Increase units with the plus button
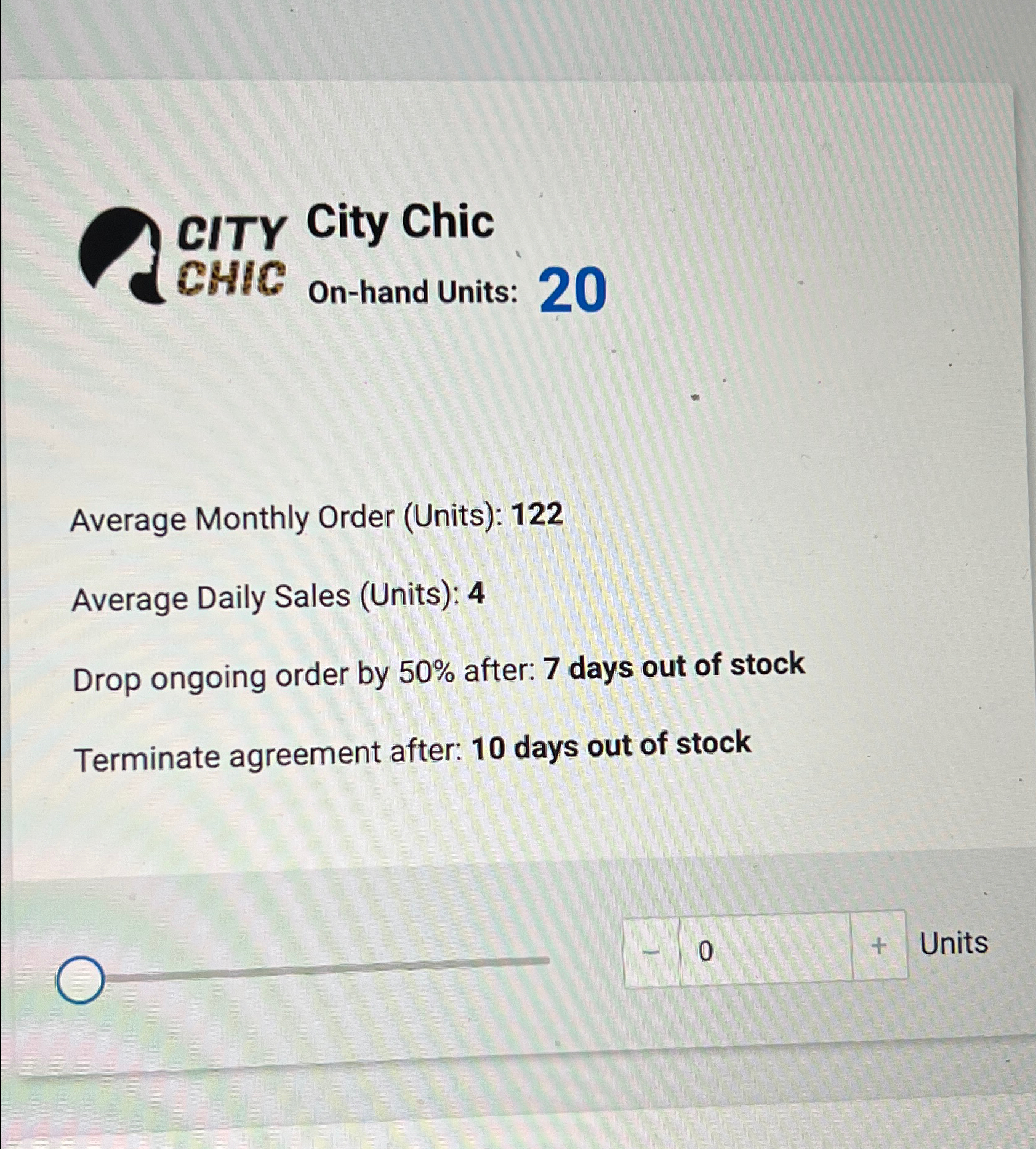1036x1149 pixels. 879,946
